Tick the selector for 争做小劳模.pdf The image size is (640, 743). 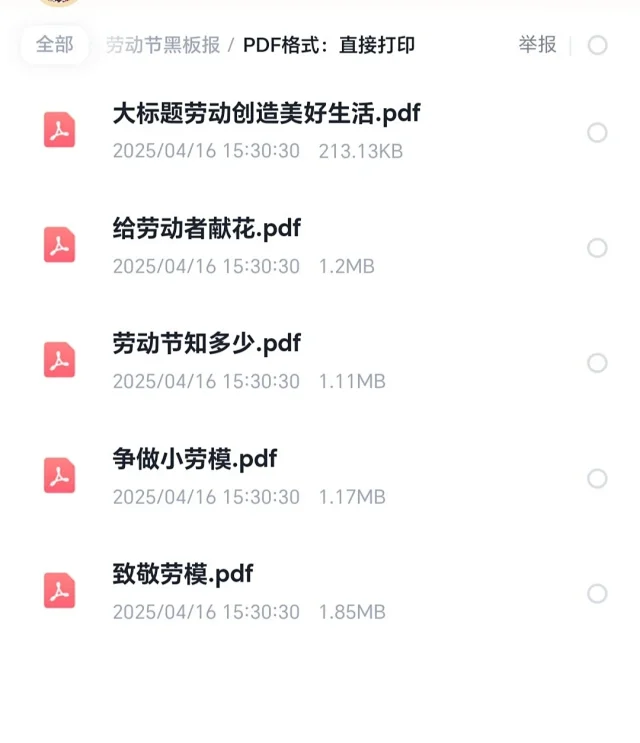click(x=597, y=479)
